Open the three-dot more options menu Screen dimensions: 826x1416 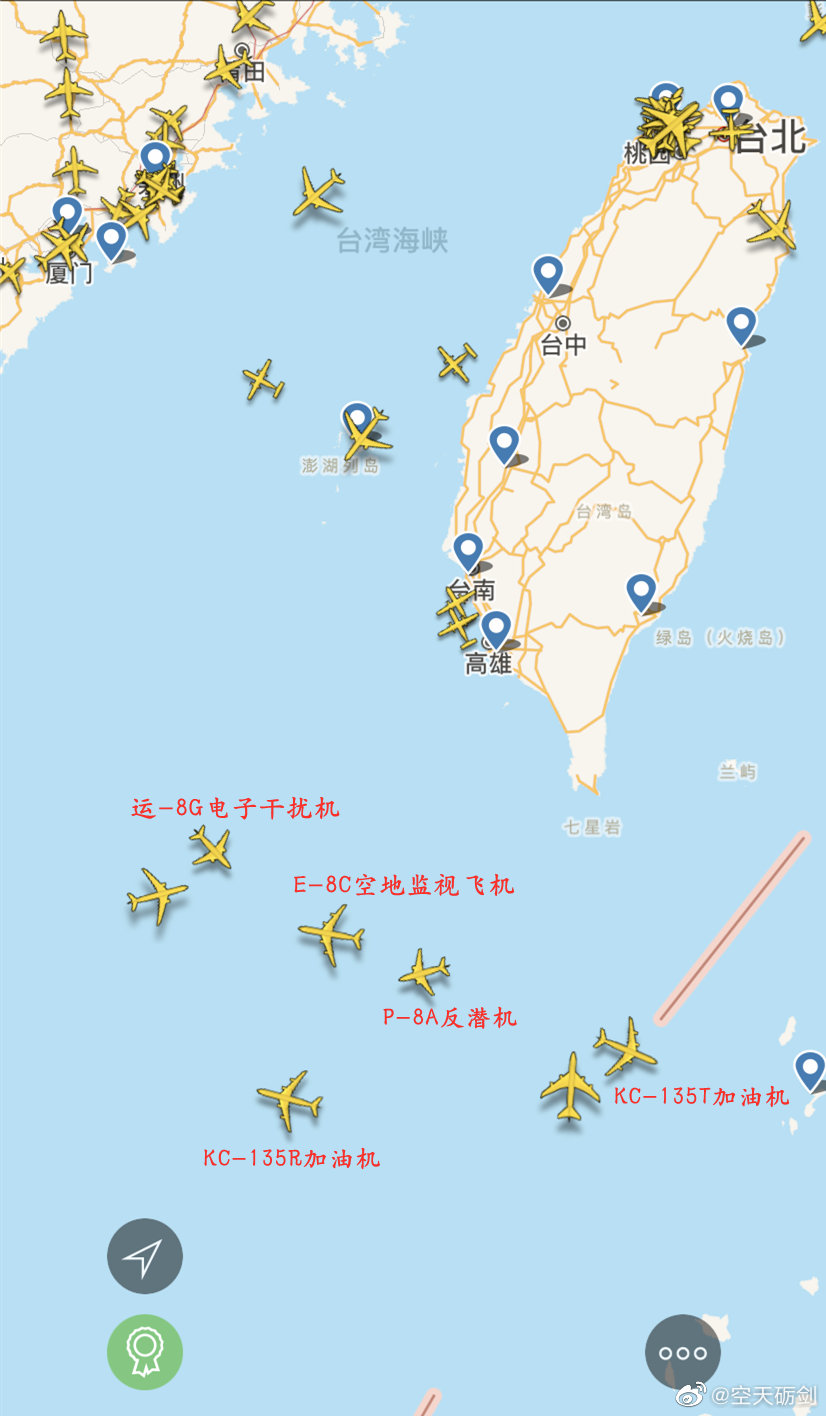coord(683,1352)
